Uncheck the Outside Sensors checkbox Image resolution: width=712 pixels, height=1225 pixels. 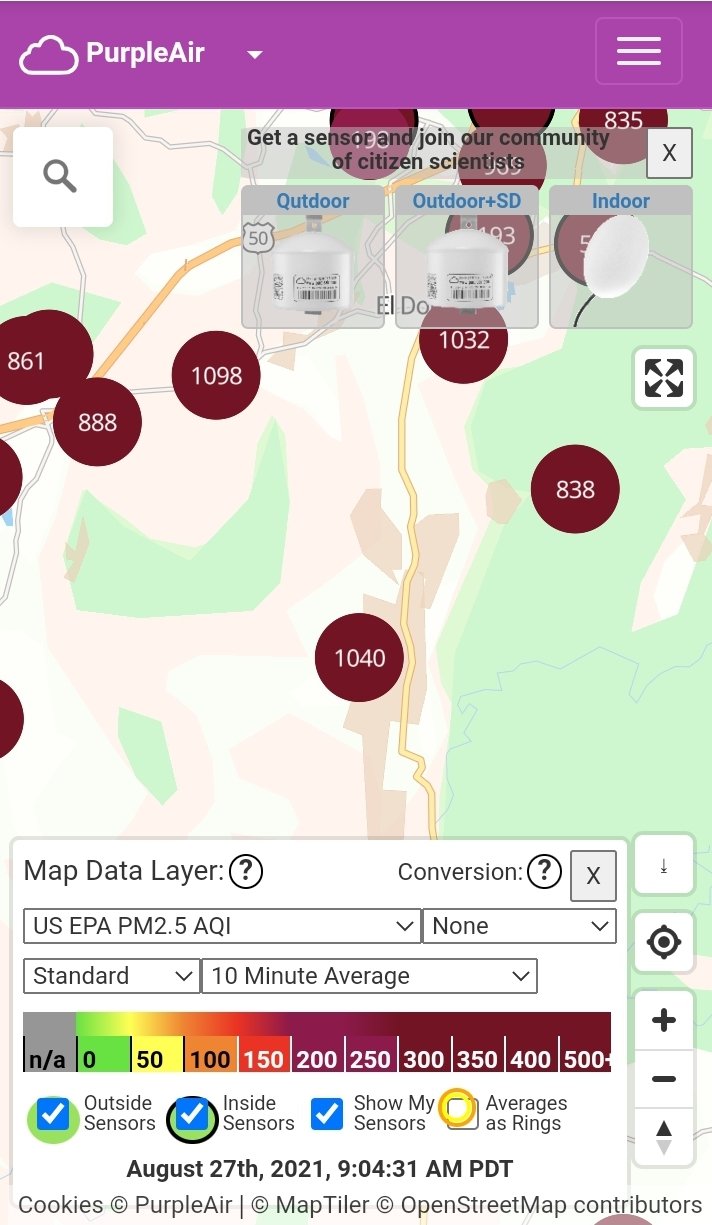[x=53, y=1114]
